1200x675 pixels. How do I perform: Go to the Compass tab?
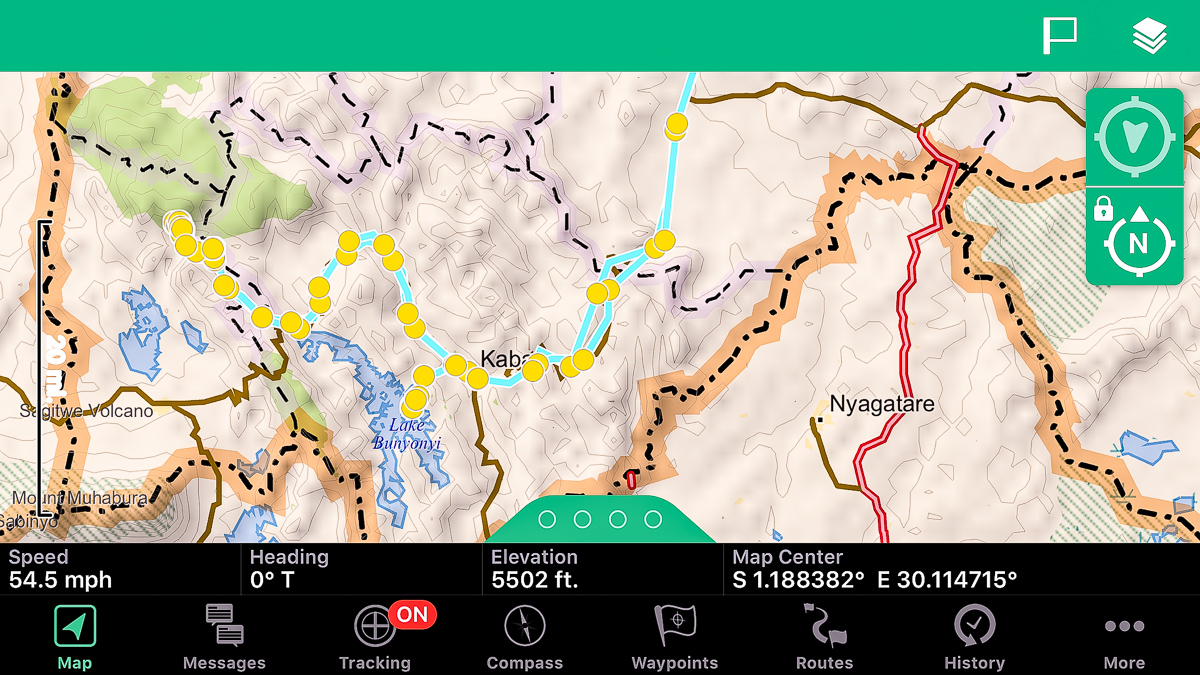525,637
